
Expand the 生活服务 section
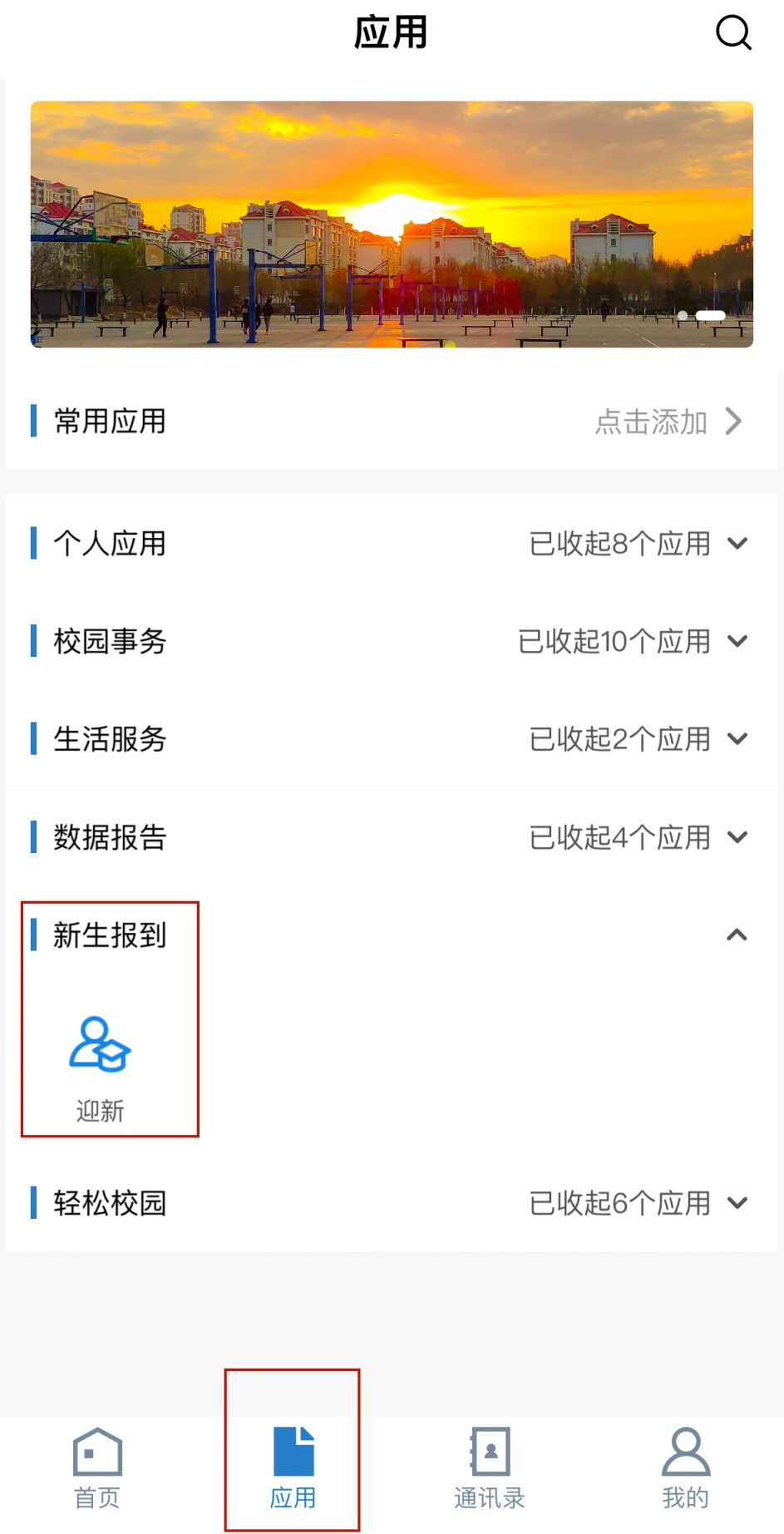(x=392, y=739)
